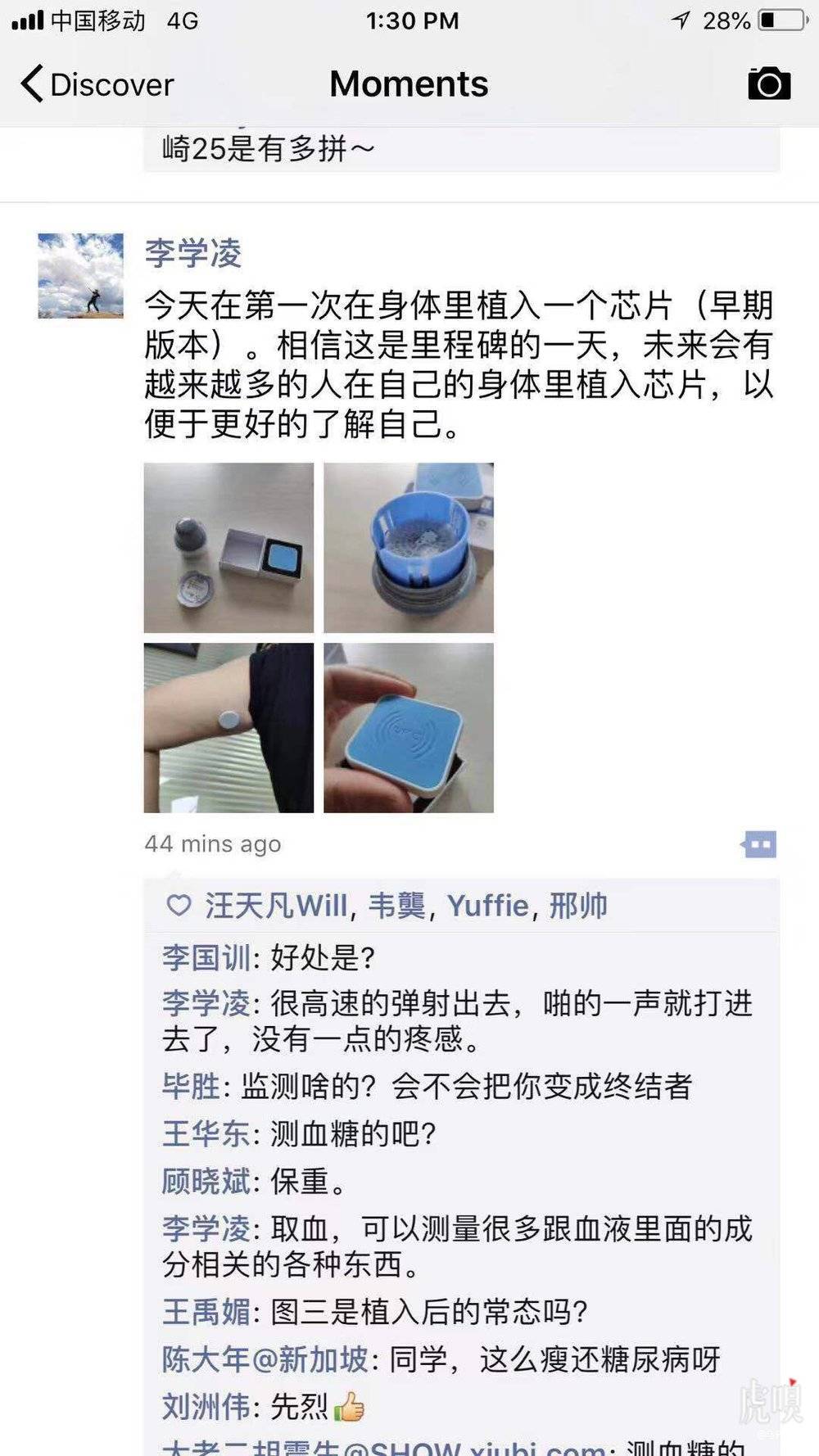Open 李学凌's profile avatar

pyautogui.click(x=81, y=276)
